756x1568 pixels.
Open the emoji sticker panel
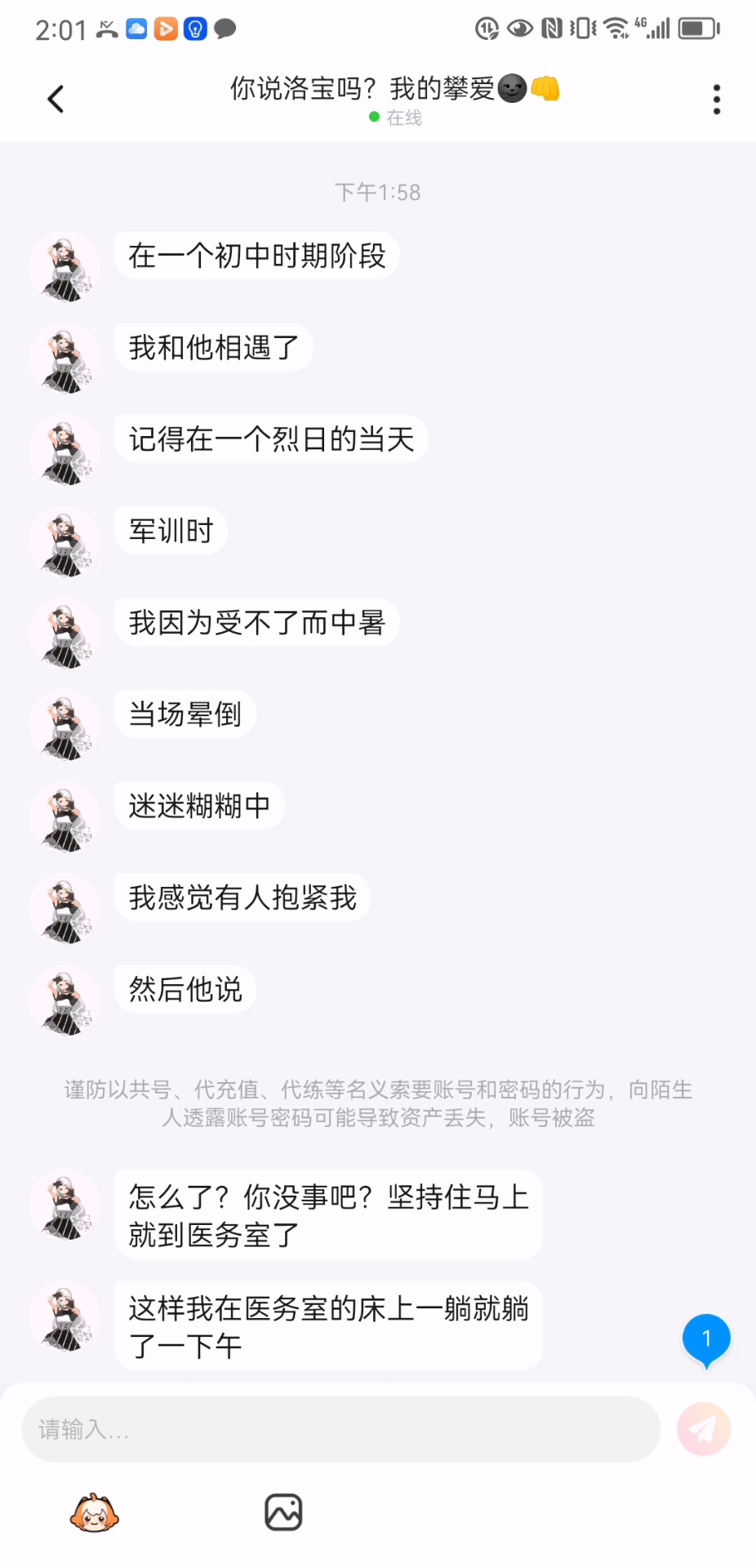click(95, 1512)
